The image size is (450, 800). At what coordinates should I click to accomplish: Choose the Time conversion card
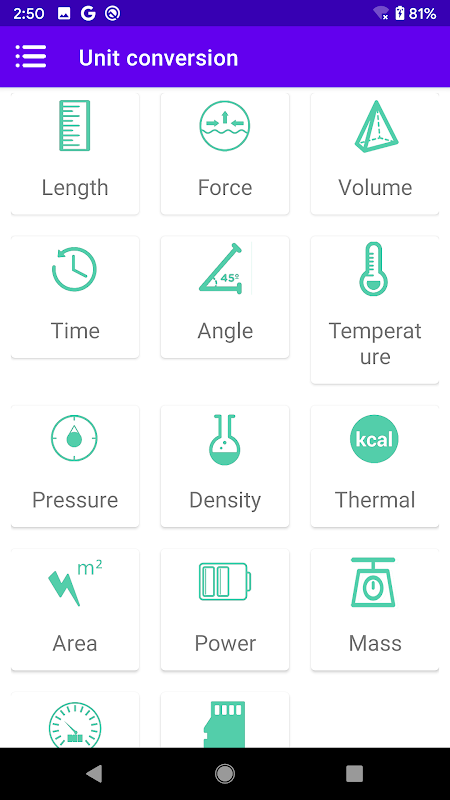pos(75,297)
